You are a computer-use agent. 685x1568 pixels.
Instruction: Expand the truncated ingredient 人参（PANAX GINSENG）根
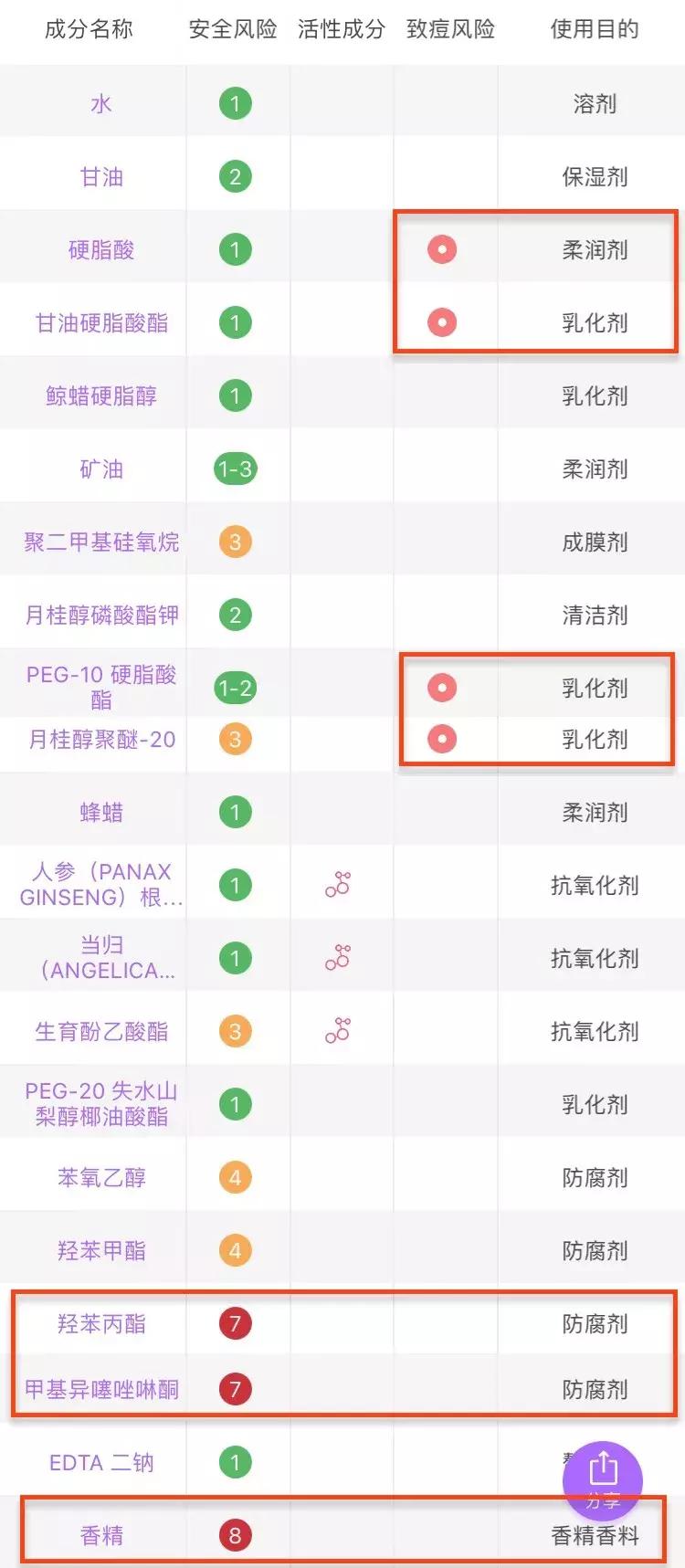[102, 883]
